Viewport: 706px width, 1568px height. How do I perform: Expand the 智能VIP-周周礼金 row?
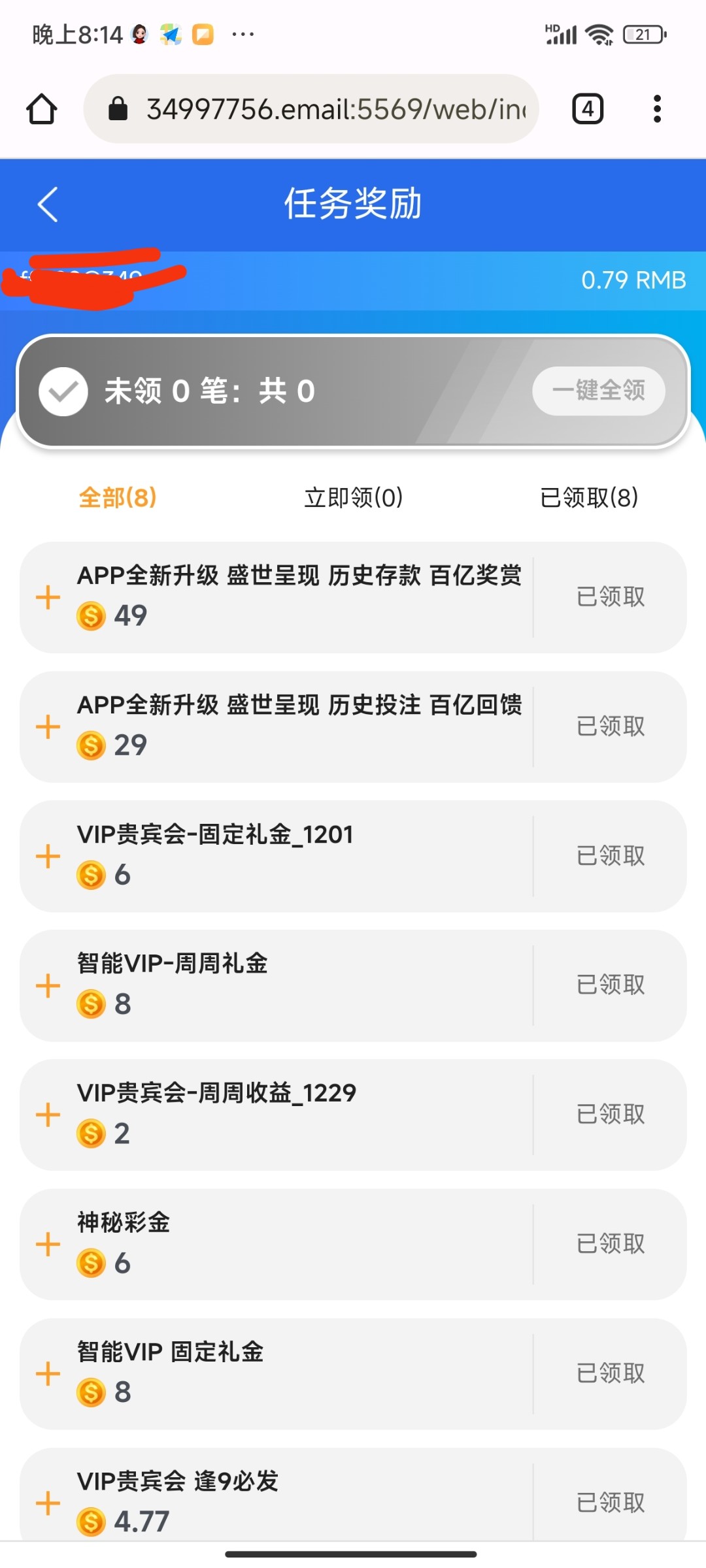coord(48,985)
